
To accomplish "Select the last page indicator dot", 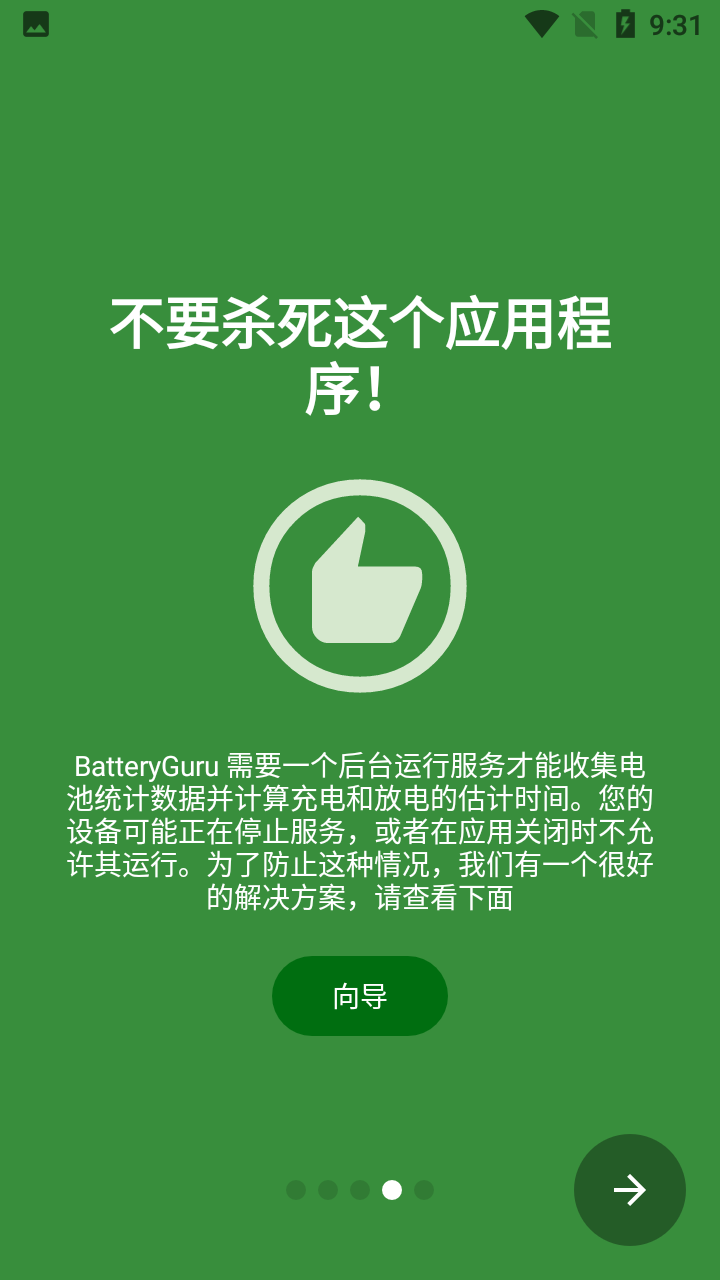I will point(423,1190).
